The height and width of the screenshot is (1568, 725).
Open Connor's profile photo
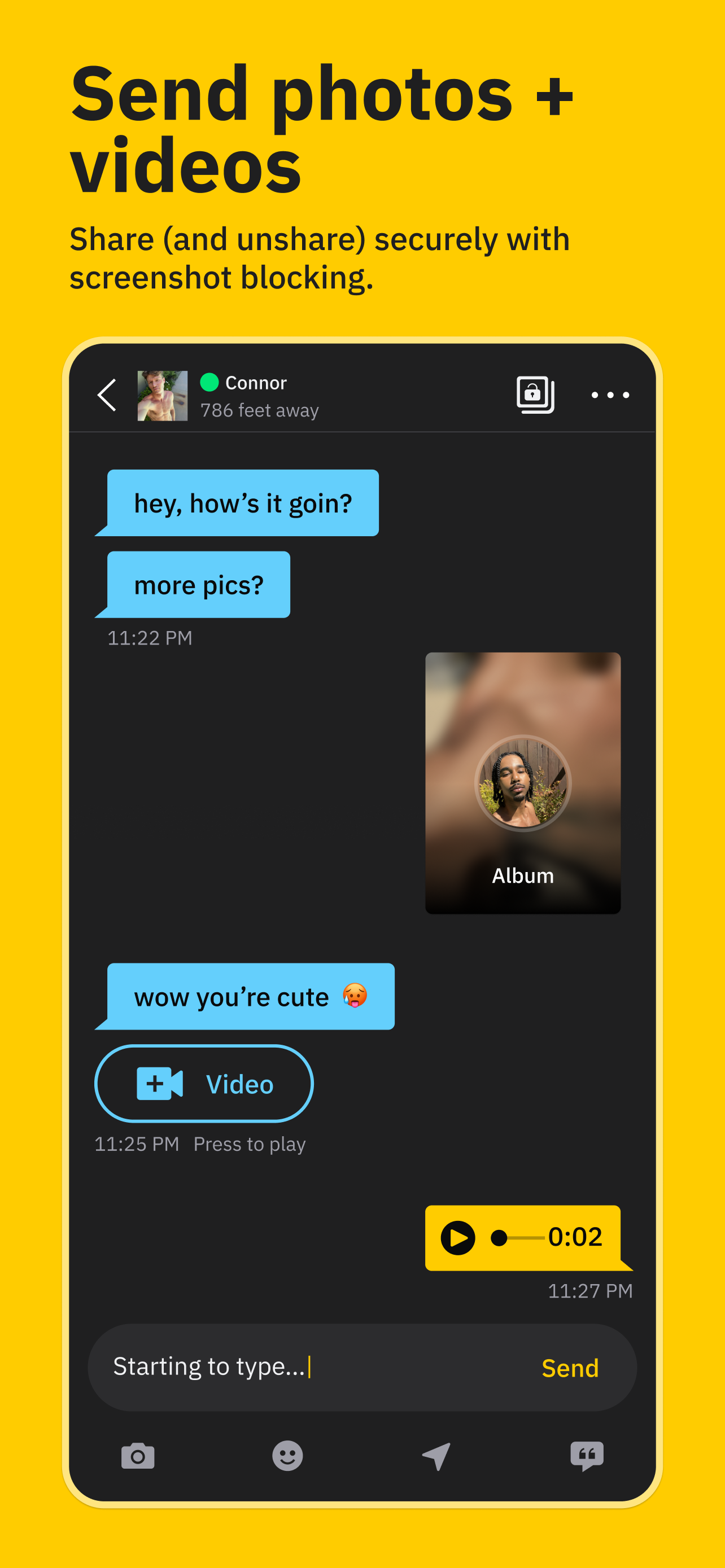click(x=163, y=395)
